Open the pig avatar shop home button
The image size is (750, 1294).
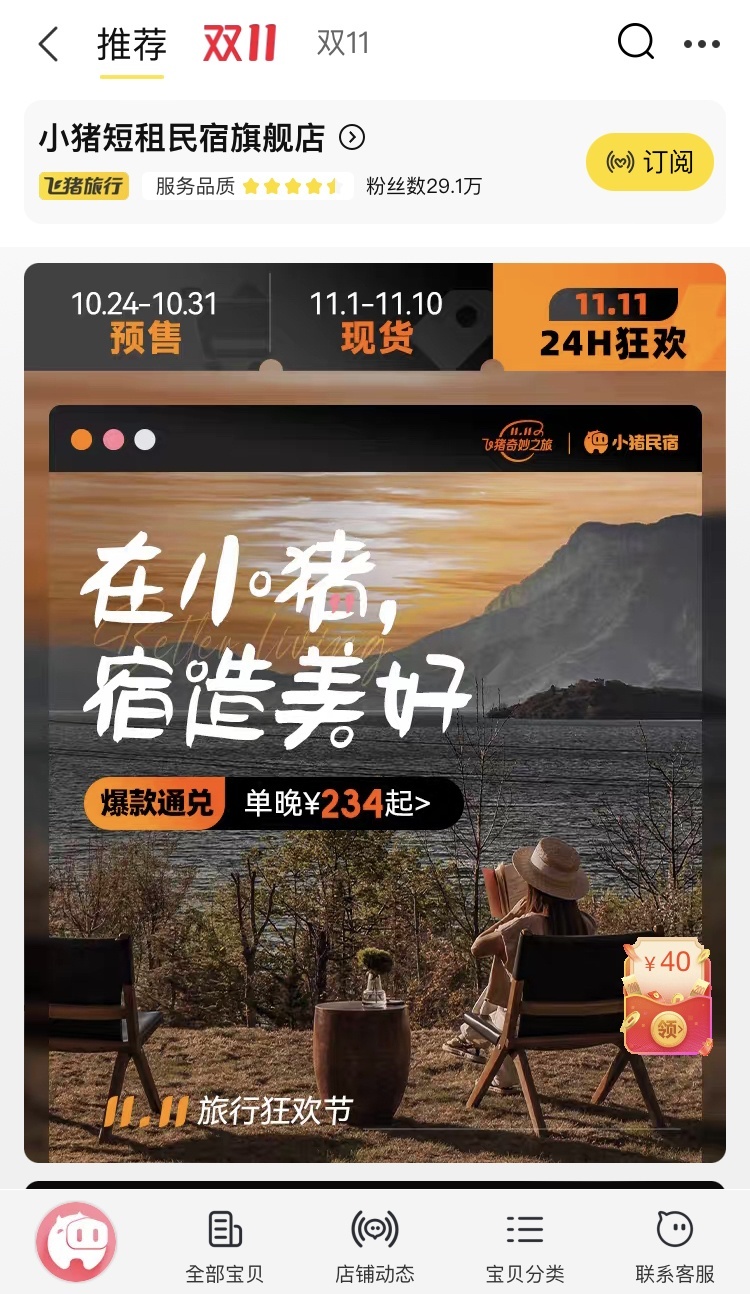[76, 1240]
